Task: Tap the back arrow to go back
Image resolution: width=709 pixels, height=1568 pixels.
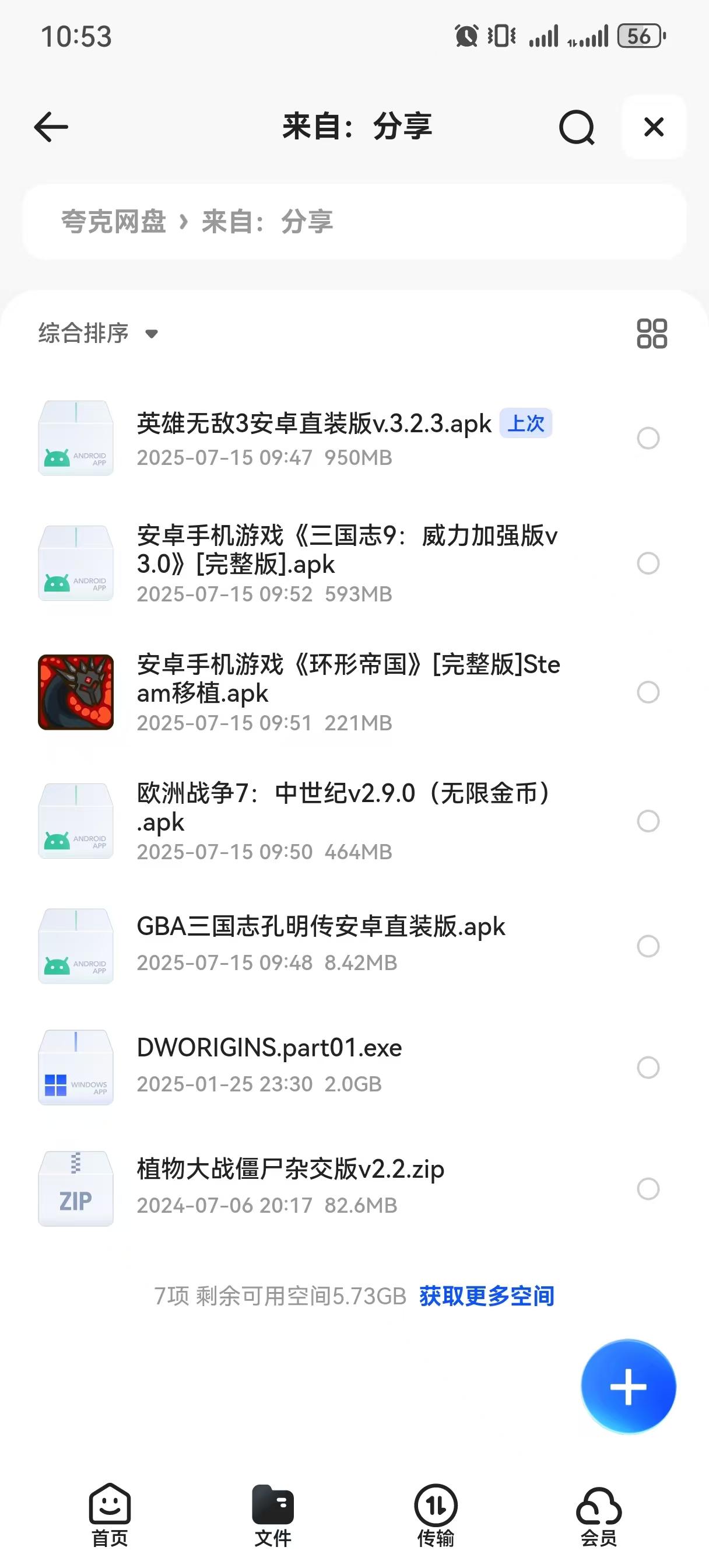Action: 51,127
